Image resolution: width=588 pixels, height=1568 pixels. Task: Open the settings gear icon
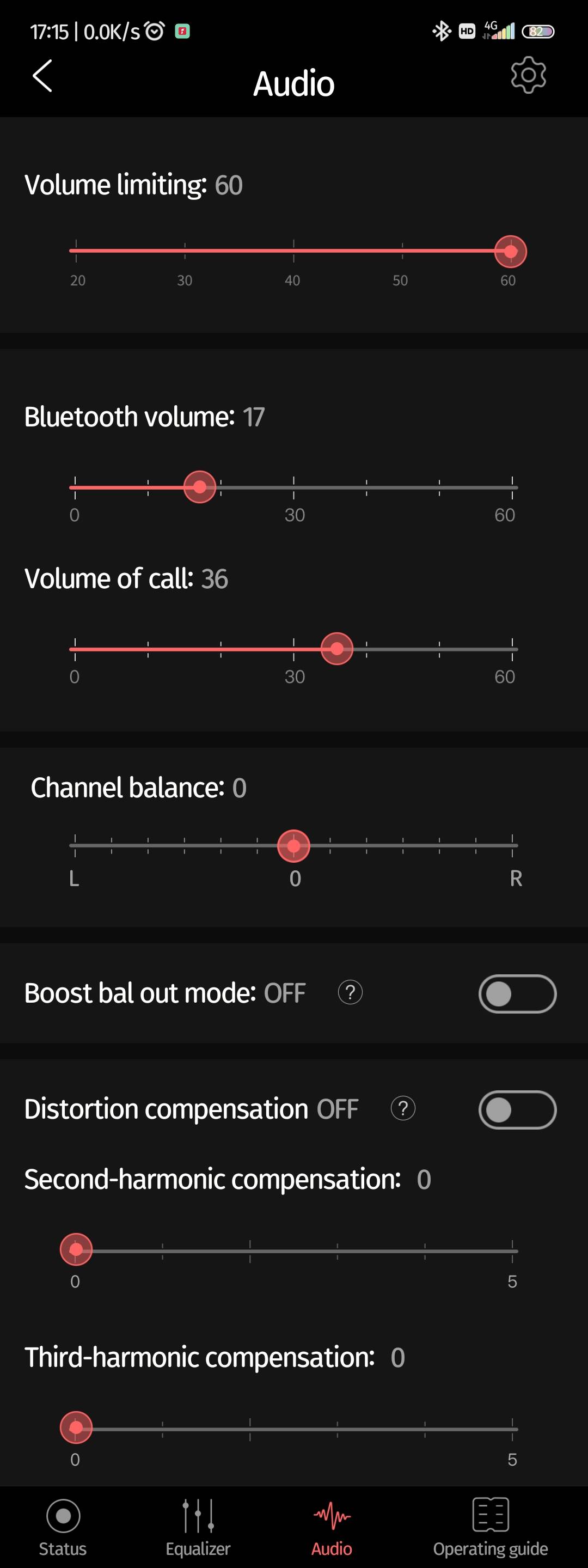pos(528,76)
